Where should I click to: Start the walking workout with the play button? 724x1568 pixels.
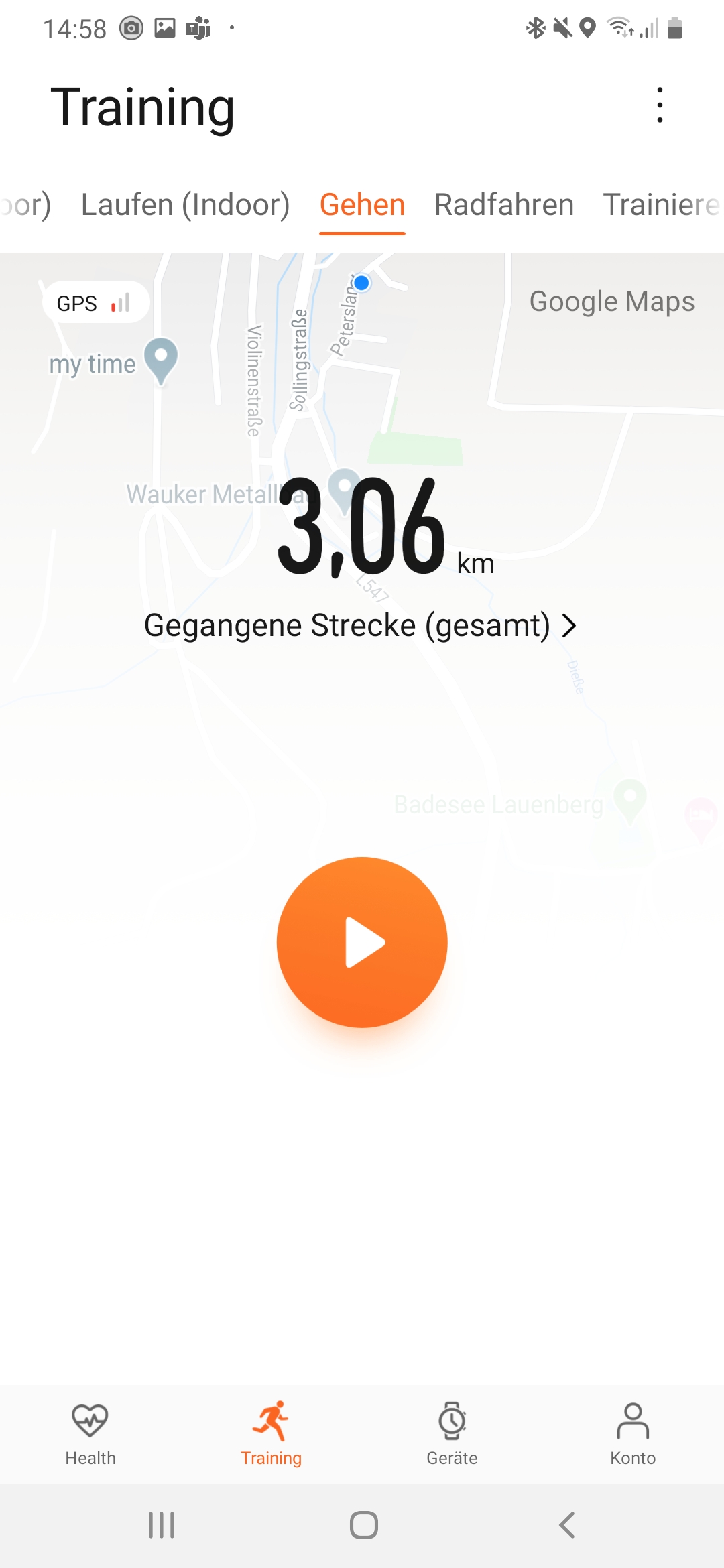click(362, 942)
